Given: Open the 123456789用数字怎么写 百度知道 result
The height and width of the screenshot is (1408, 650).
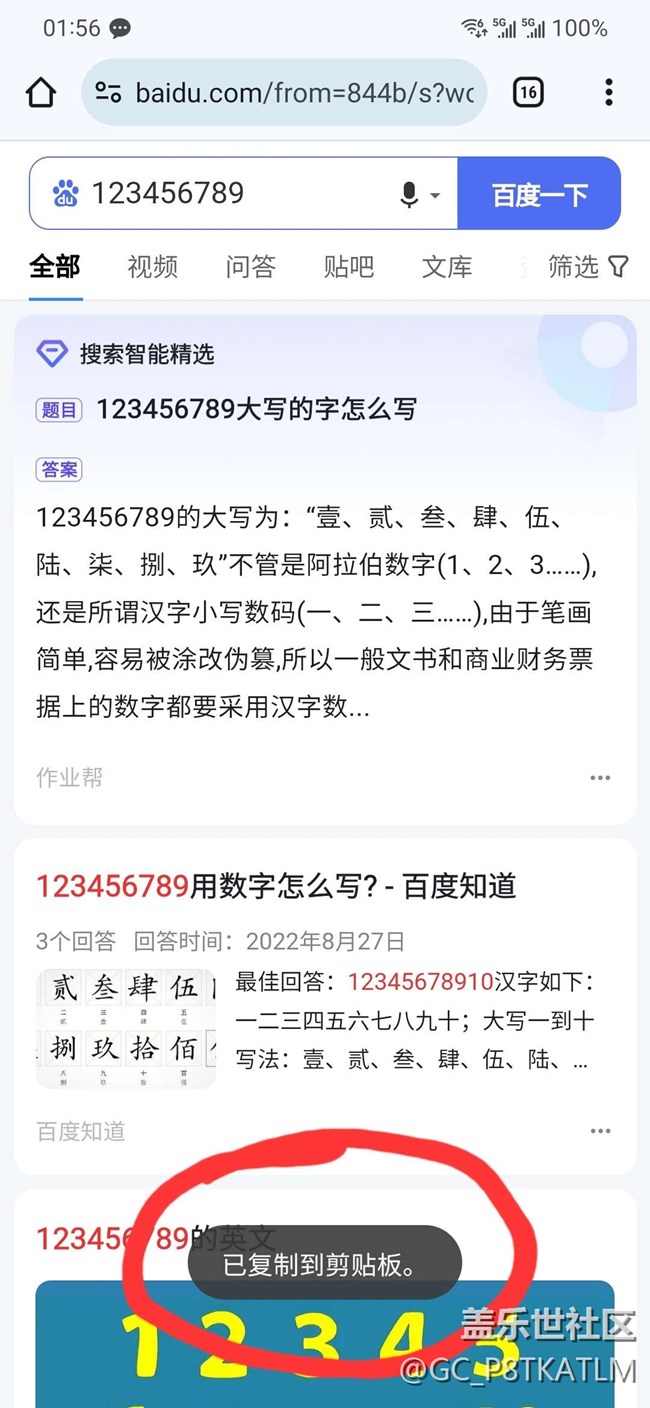Looking at the screenshot, I should point(276,886).
